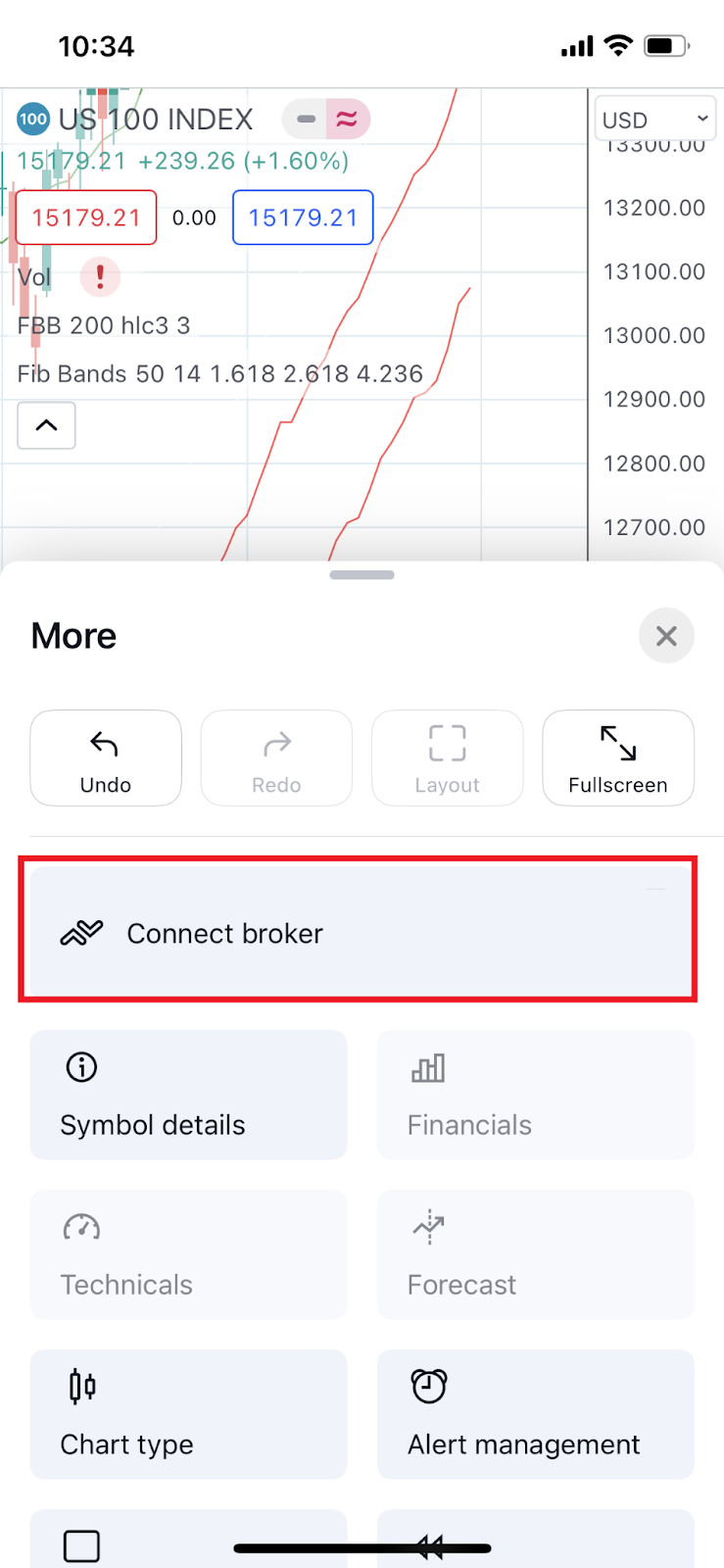This screenshot has width=724, height=1568.
Task: Open Alert management
Action: (535, 1414)
